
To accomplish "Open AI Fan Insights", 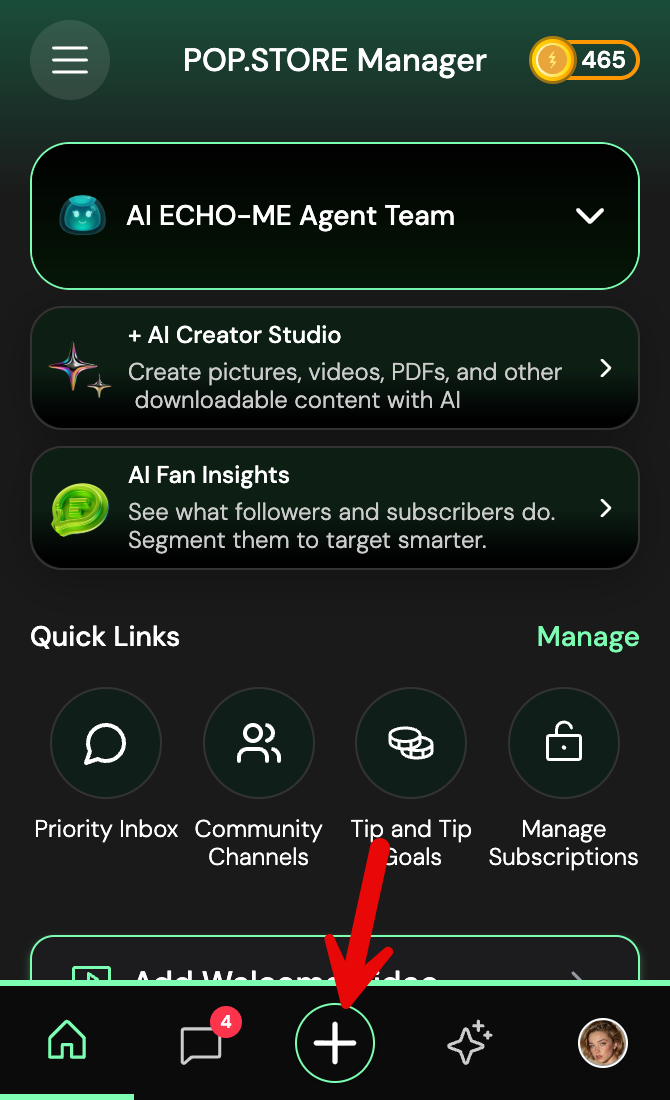I will point(335,508).
